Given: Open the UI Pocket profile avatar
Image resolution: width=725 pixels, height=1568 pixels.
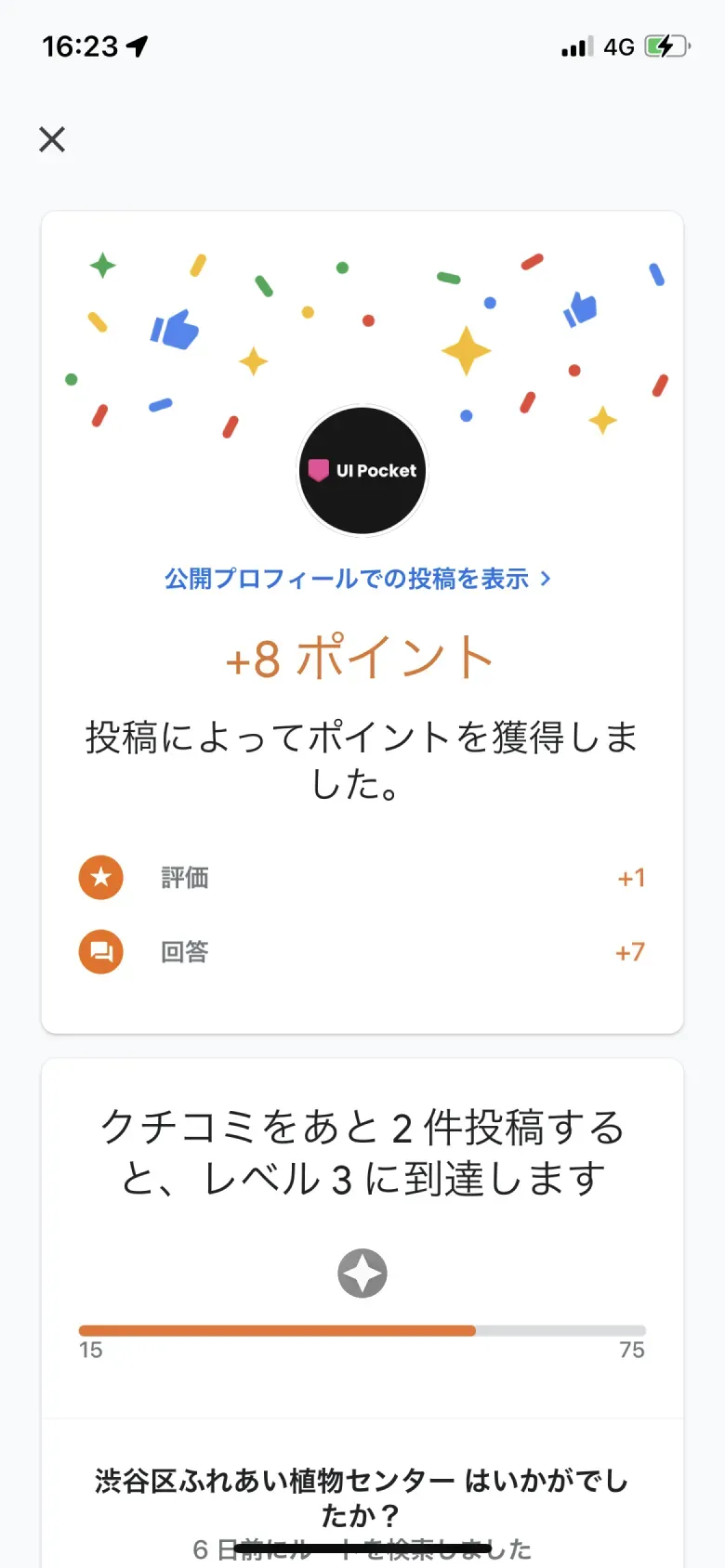Looking at the screenshot, I should tap(362, 471).
